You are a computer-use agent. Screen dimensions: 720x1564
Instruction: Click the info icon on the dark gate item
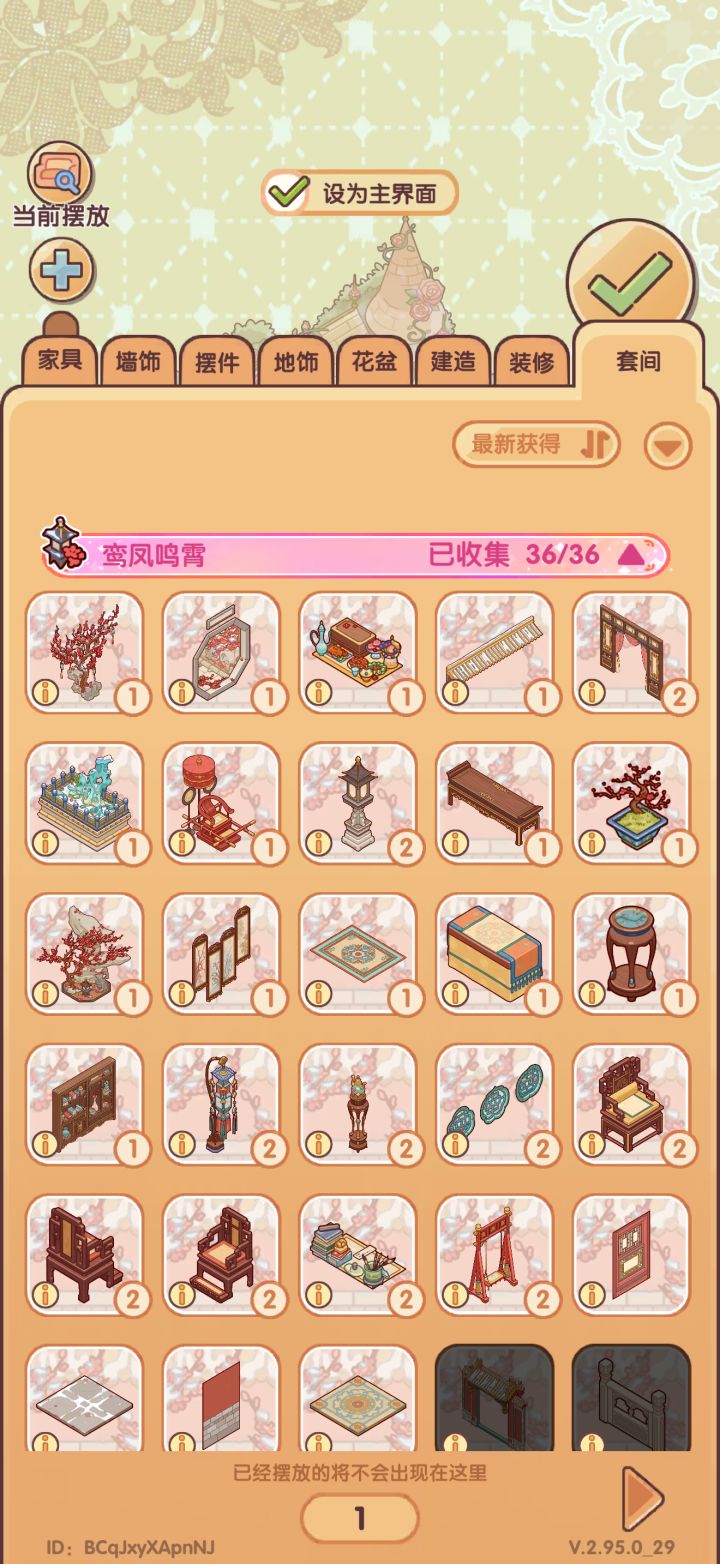(457, 1443)
